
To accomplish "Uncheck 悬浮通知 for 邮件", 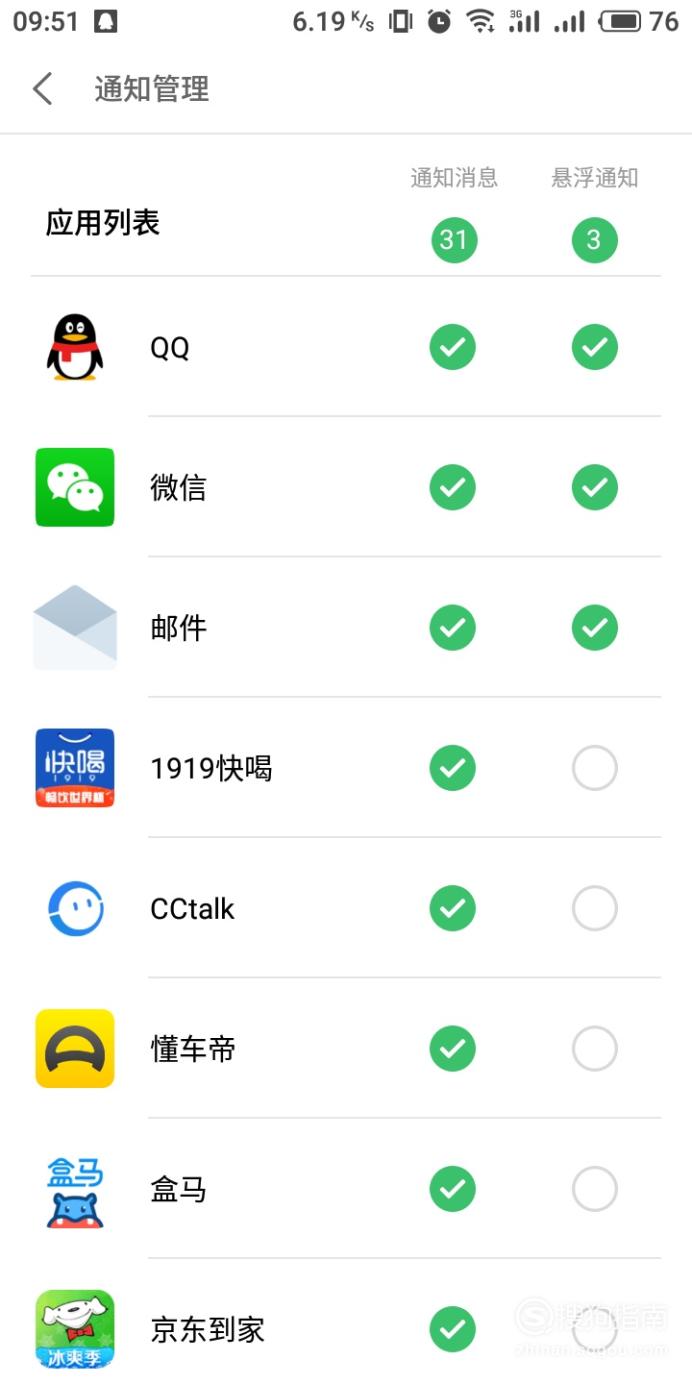I will 595,628.
